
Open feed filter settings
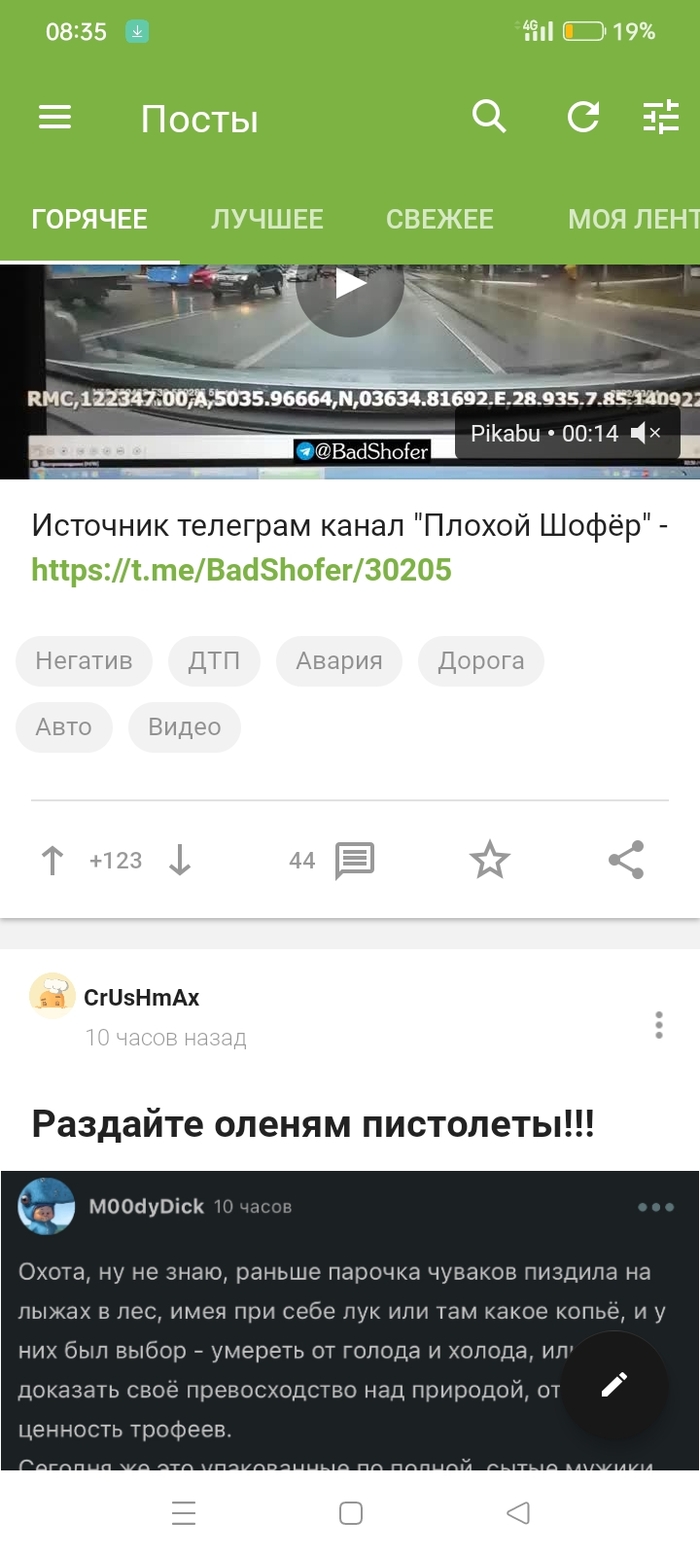point(660,118)
